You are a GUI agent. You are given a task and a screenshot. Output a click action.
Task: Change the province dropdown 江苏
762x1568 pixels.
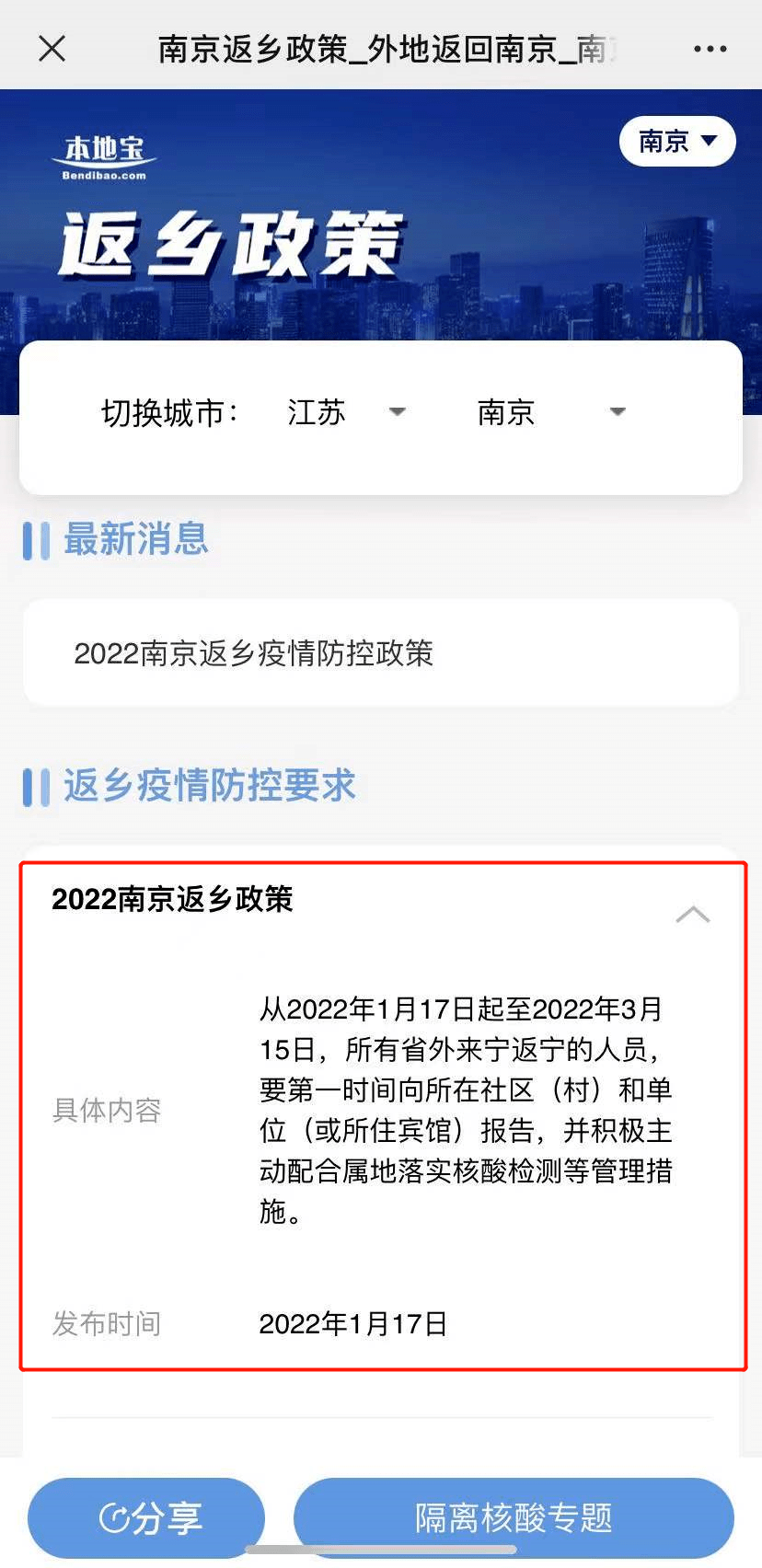(x=346, y=412)
